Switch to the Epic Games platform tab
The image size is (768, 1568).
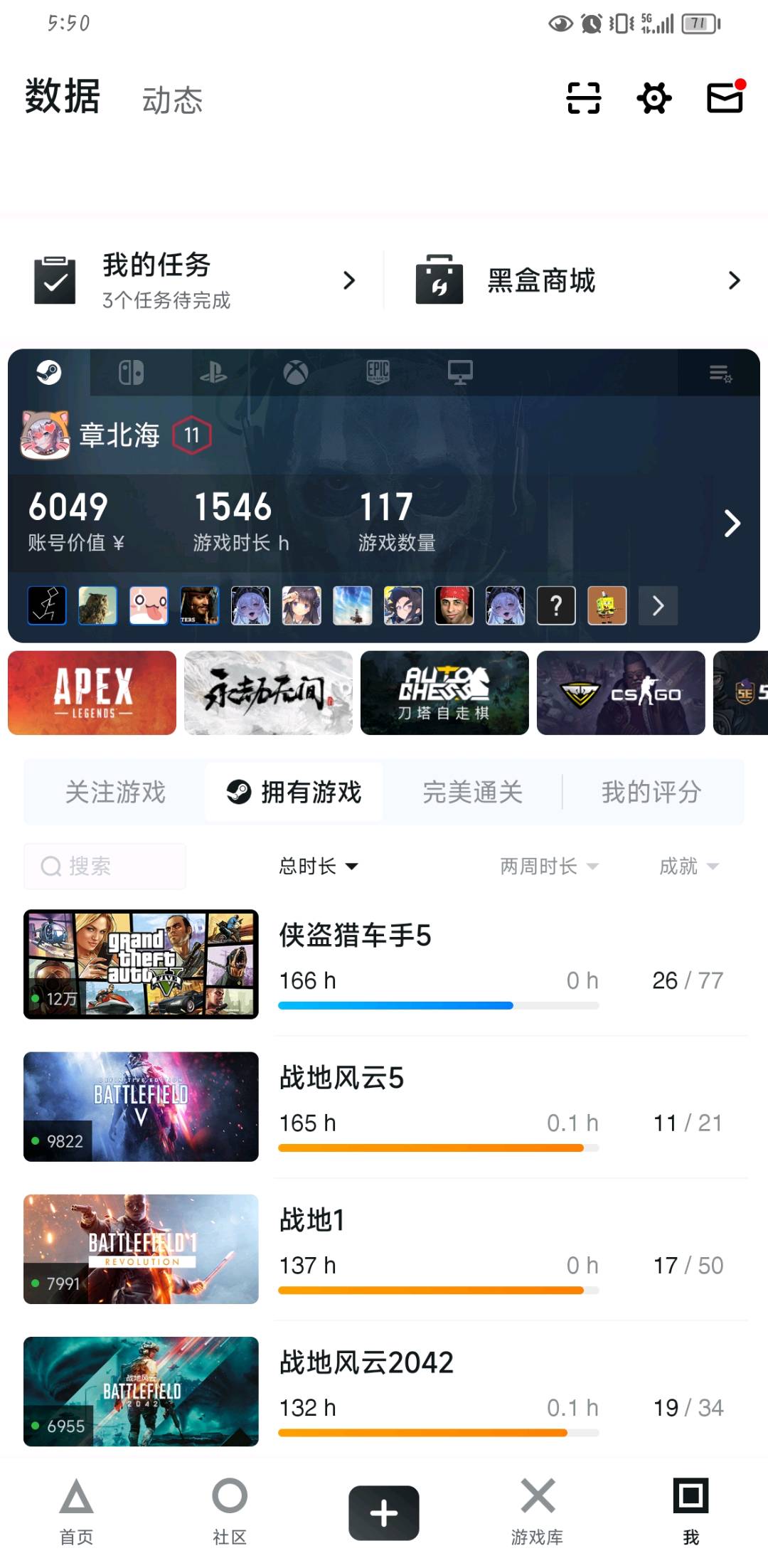pos(378,372)
